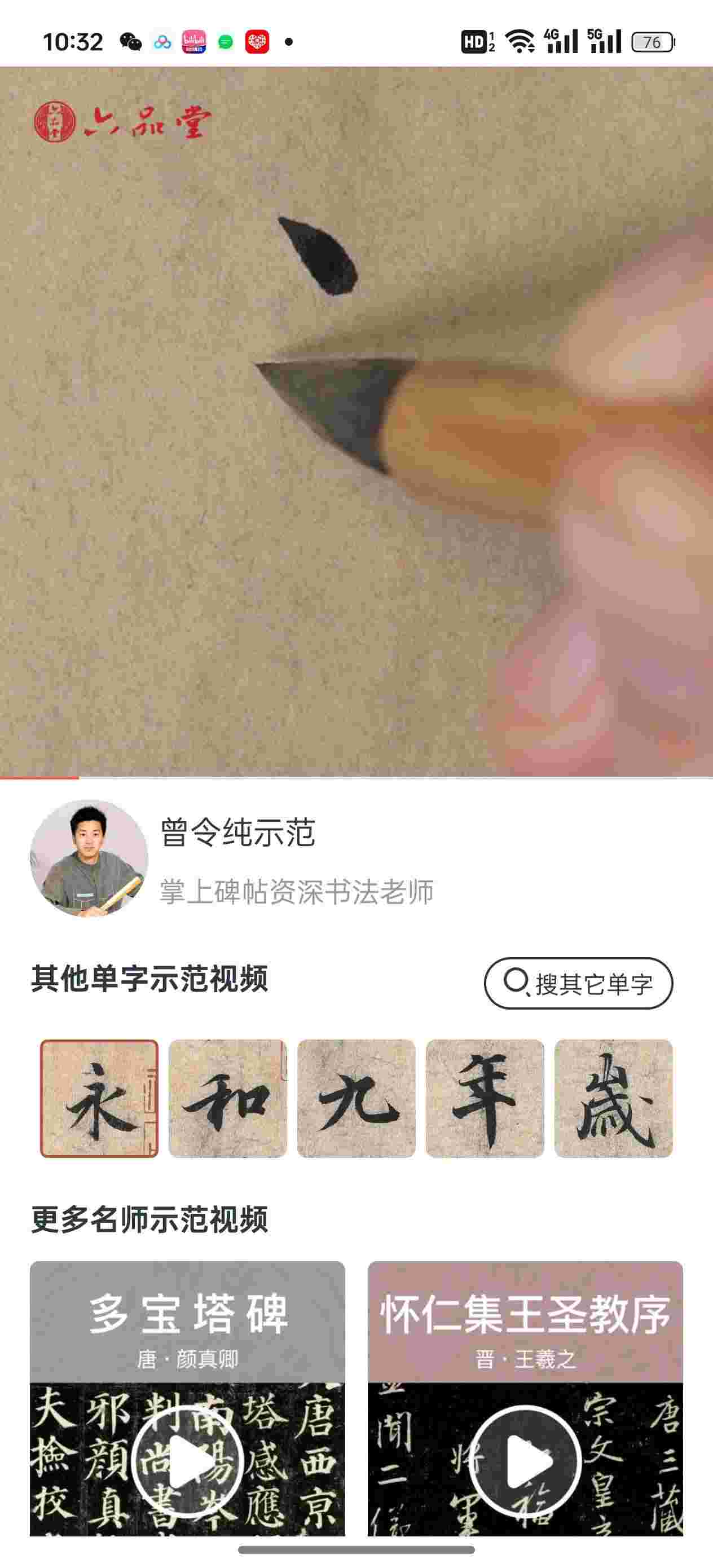713x1568 pixels.
Task: Select the 歲 character demo tile
Action: pyautogui.click(x=613, y=1098)
